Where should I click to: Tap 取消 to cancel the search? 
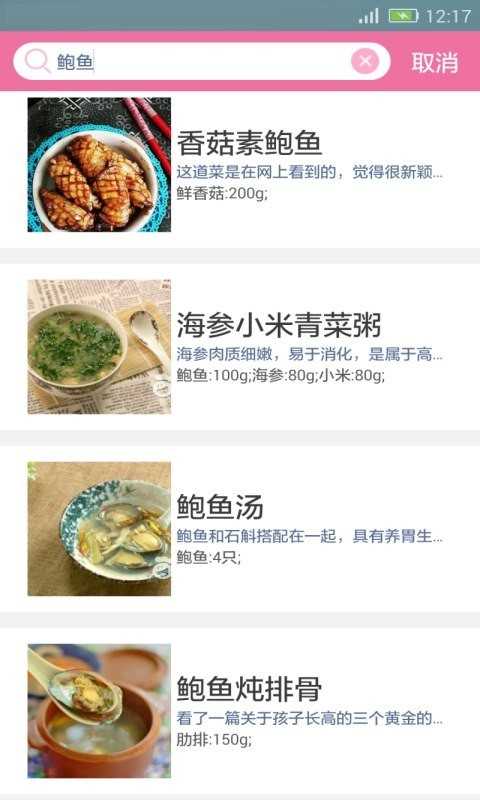(435, 62)
